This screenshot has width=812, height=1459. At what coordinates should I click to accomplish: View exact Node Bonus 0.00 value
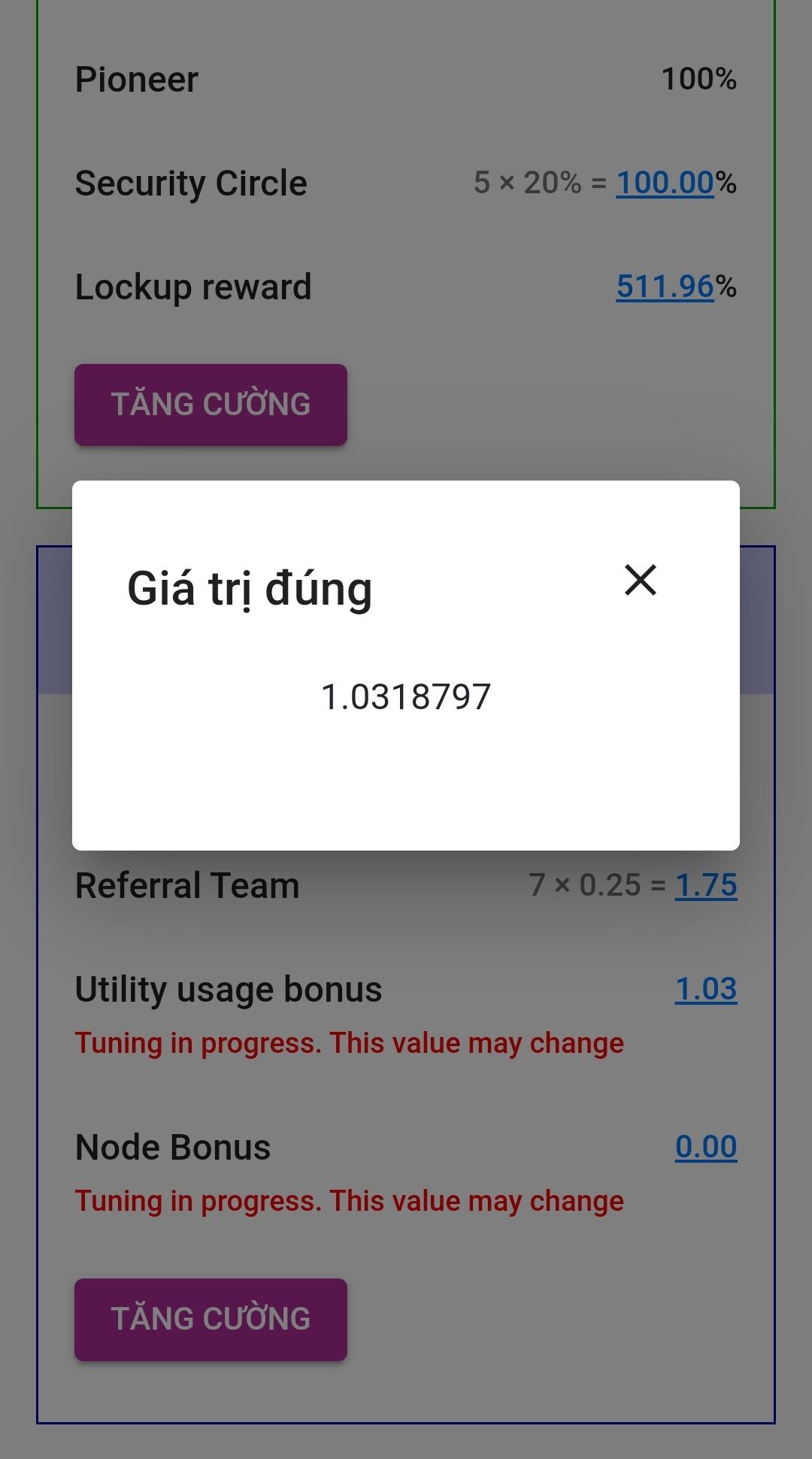pos(705,1147)
